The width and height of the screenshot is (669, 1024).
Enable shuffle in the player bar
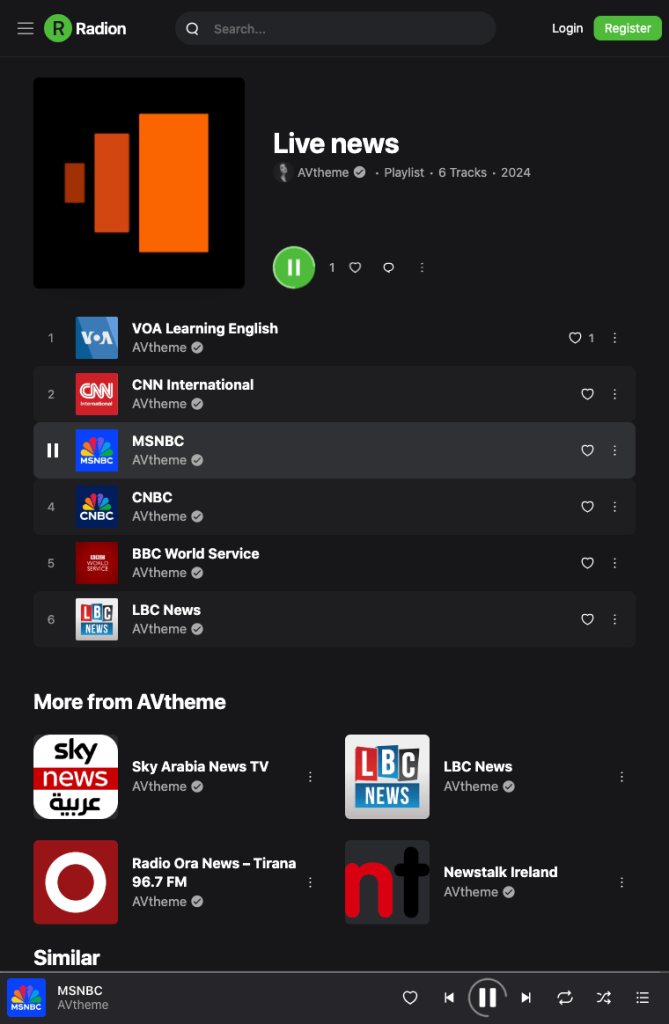(x=604, y=997)
